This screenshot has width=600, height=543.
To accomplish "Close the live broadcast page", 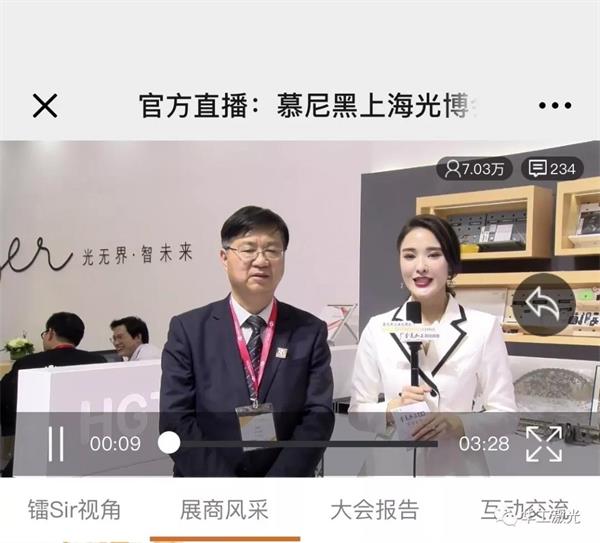I will pos(45,105).
